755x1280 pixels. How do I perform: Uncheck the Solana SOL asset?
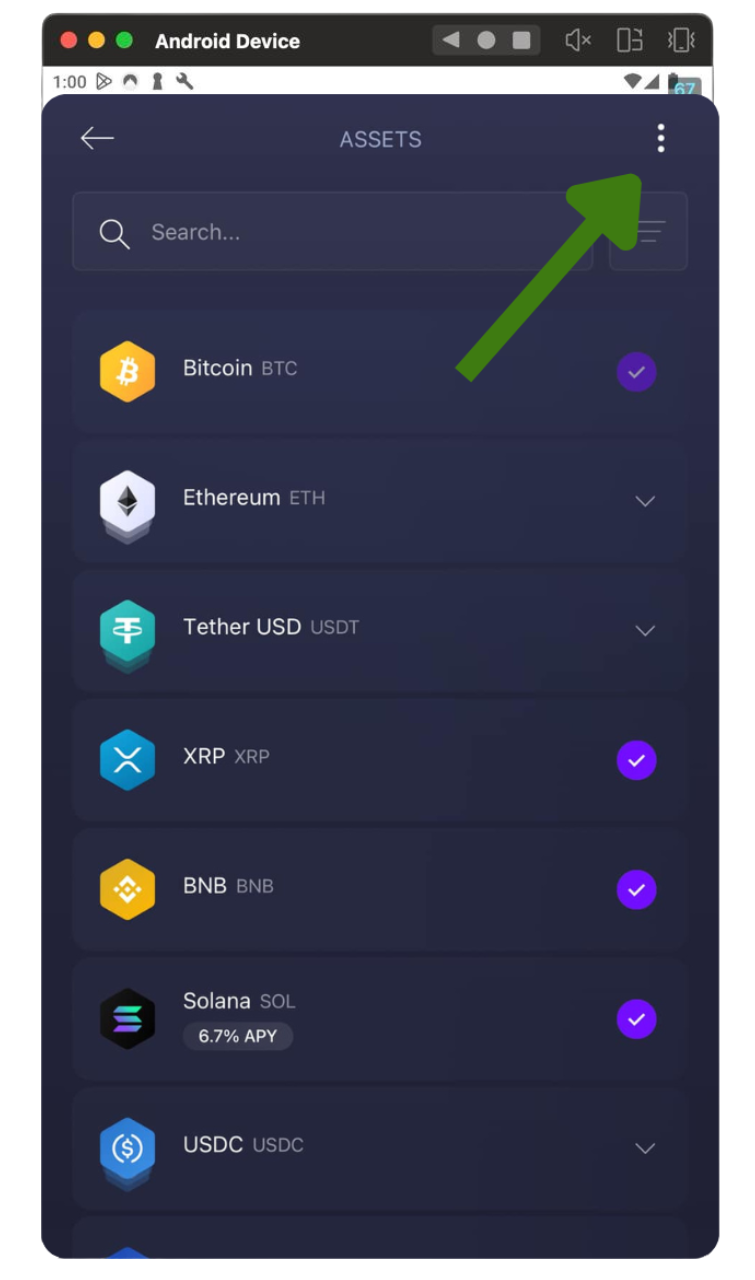636,1019
